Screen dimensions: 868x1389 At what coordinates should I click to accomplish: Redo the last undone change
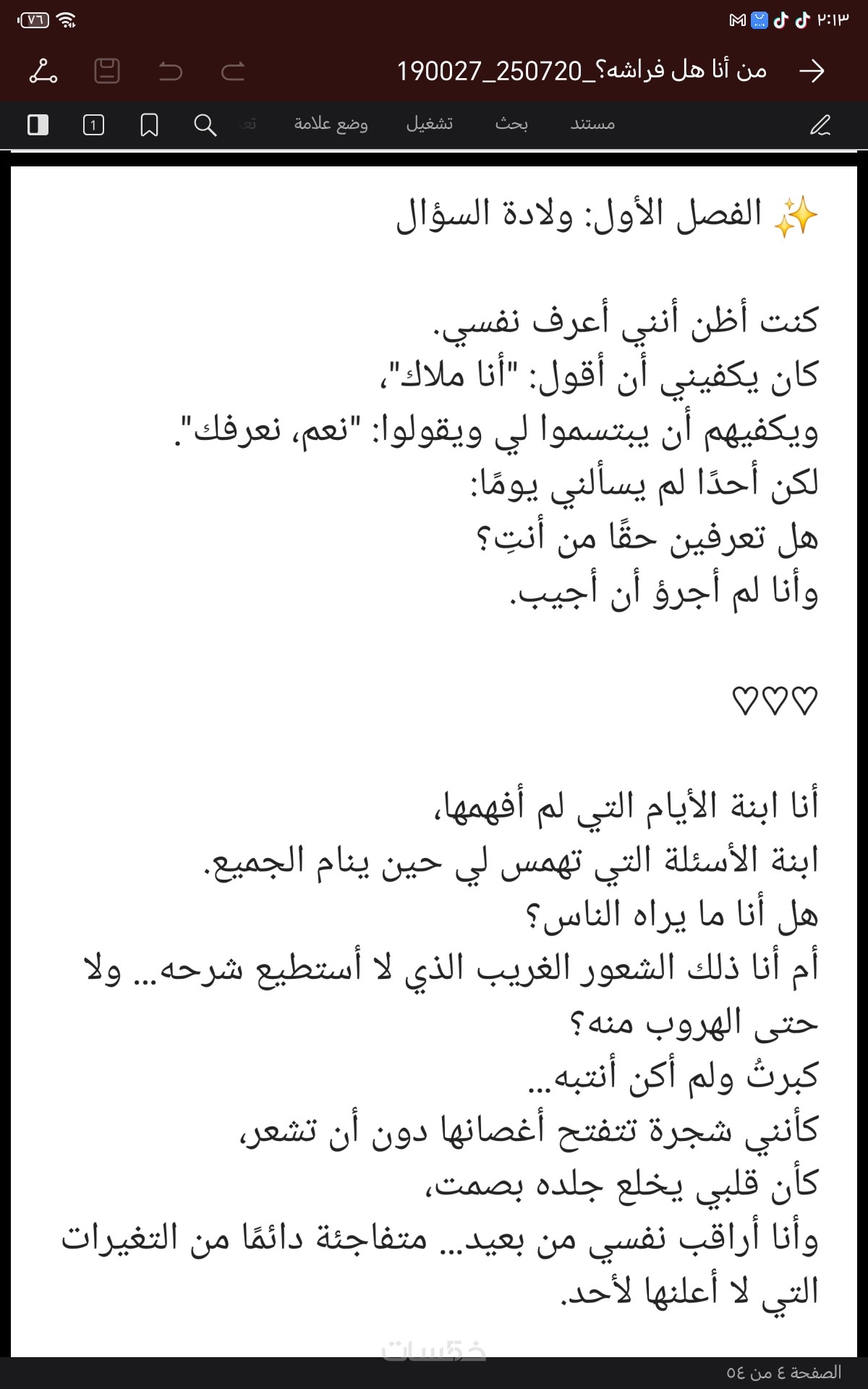pos(233,71)
